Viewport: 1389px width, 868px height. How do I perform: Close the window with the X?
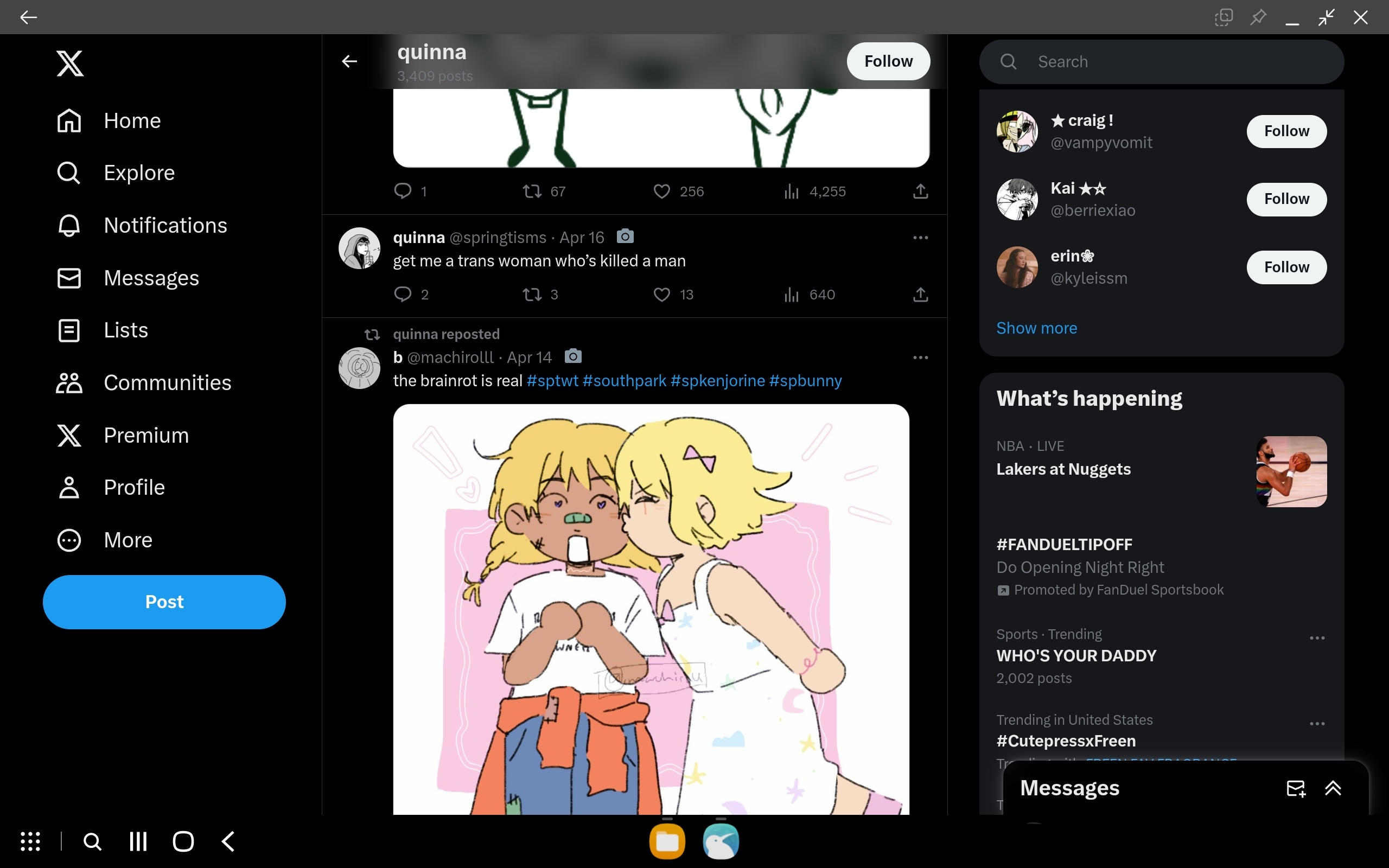click(1360, 17)
